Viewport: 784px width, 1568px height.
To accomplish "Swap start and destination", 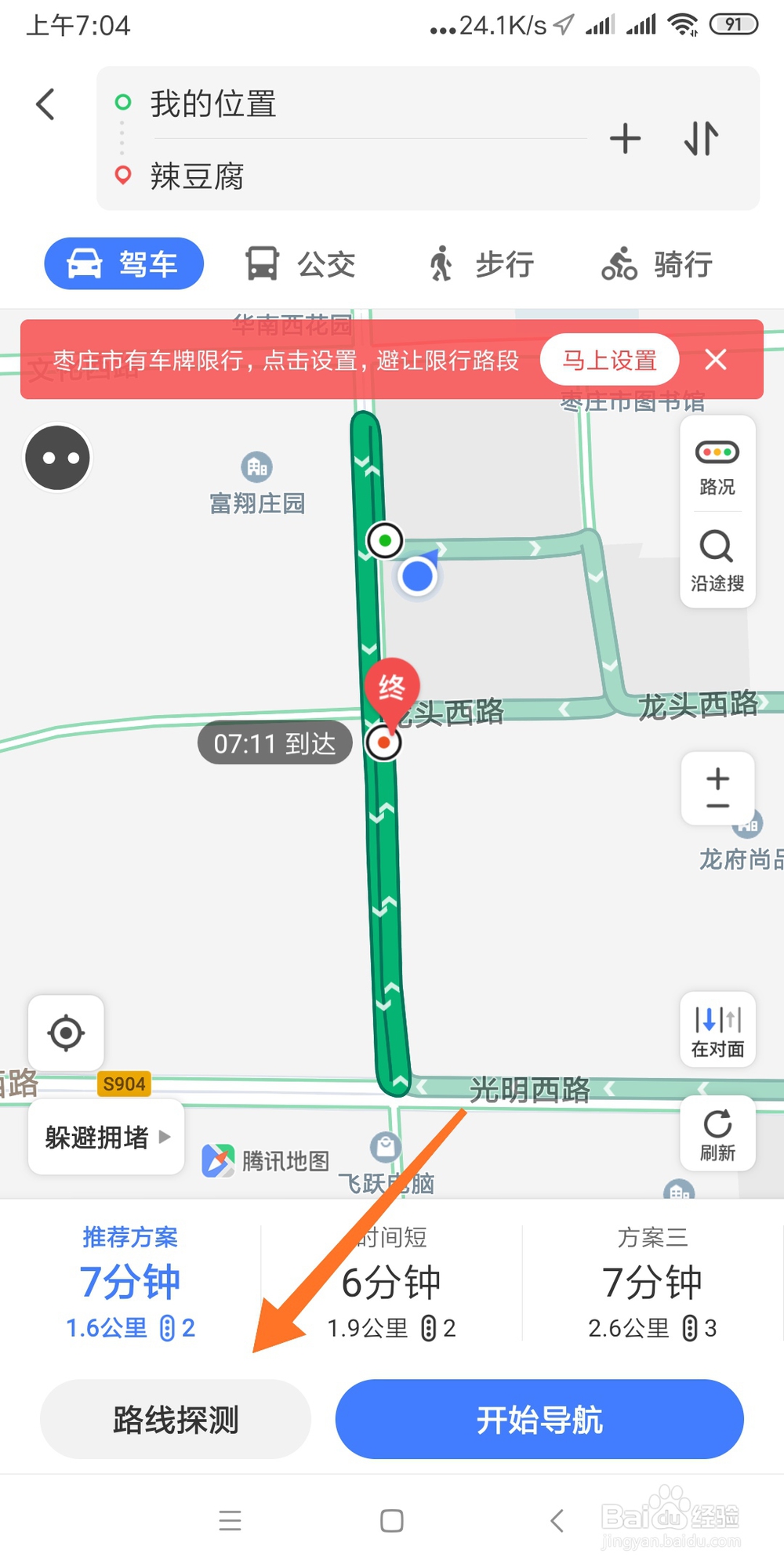I will [x=701, y=139].
